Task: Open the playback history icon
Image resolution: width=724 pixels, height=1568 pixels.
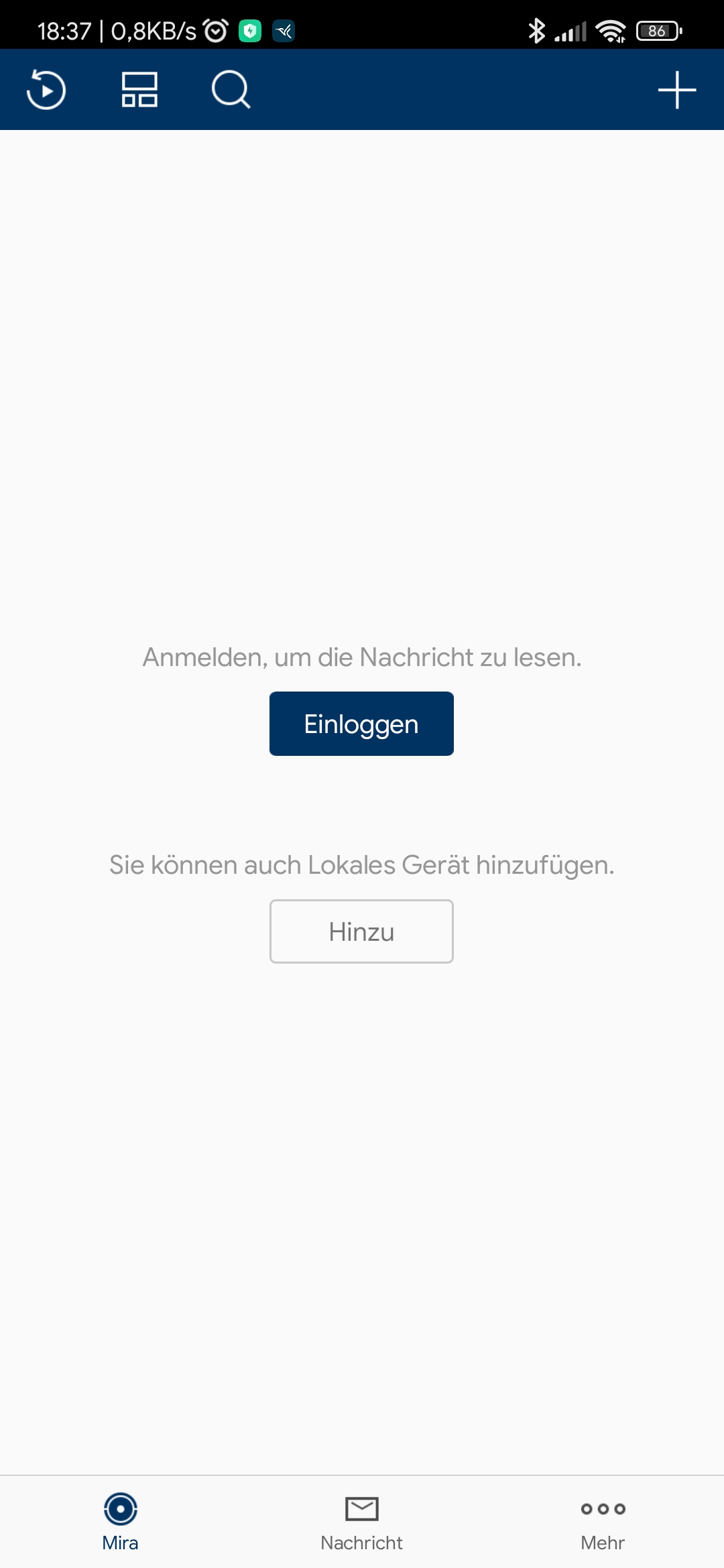Action: point(46,90)
